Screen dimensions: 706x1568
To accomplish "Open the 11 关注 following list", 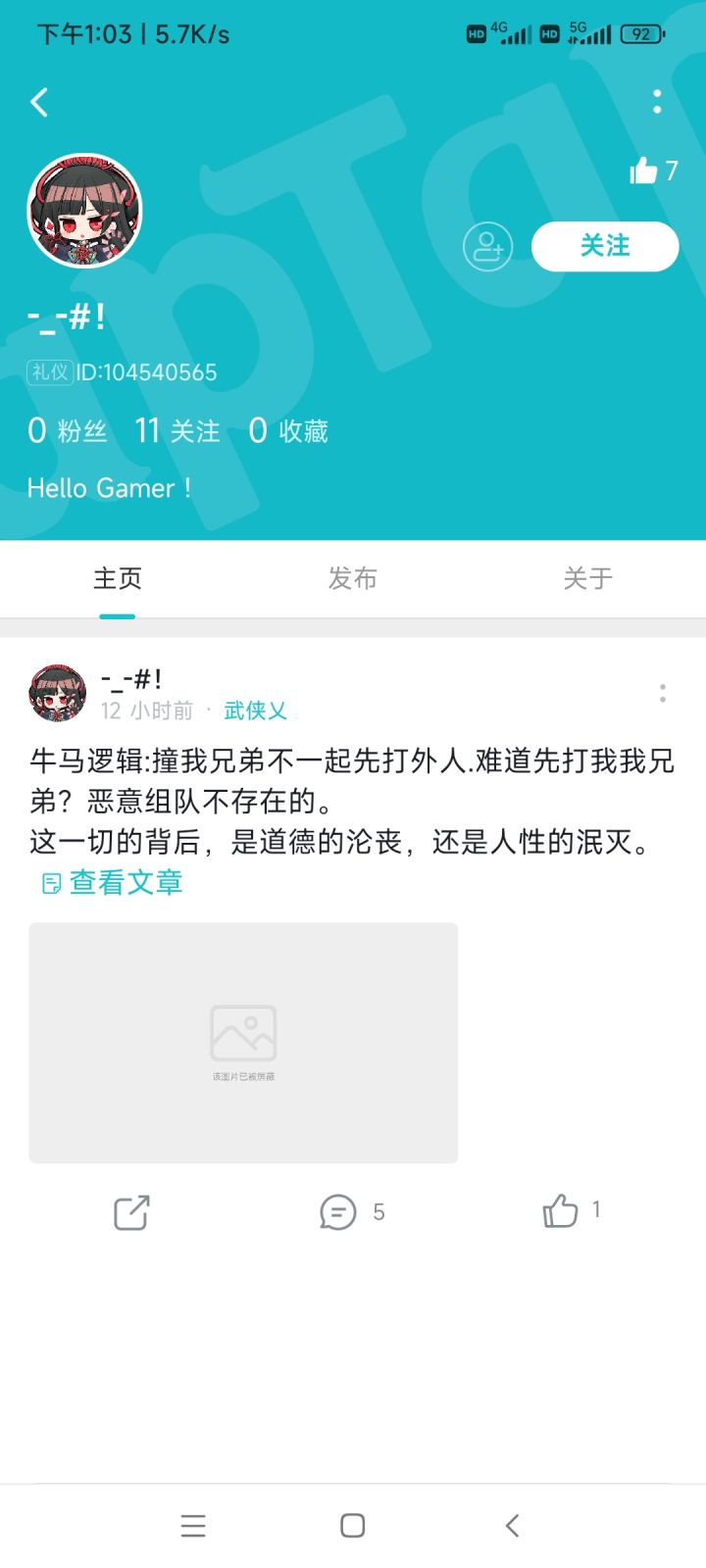I will [x=177, y=430].
